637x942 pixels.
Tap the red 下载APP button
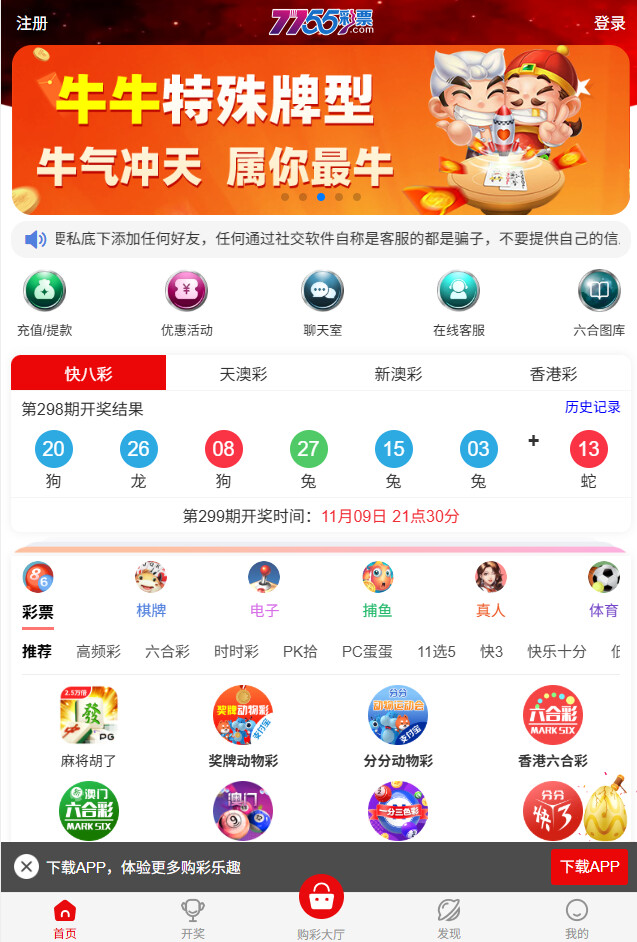(x=589, y=867)
